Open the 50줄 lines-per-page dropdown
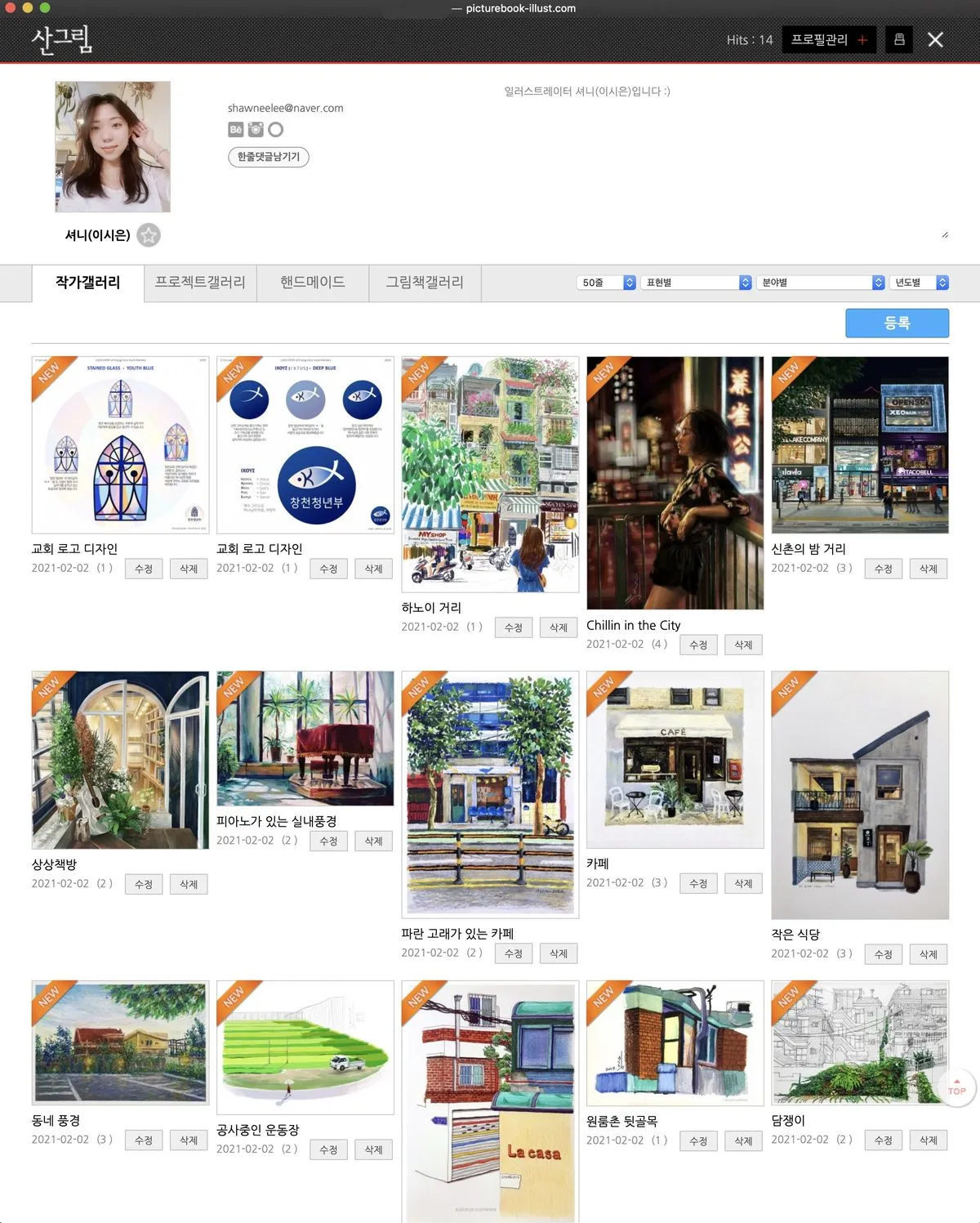This screenshot has height=1223, width=980. pos(606,282)
